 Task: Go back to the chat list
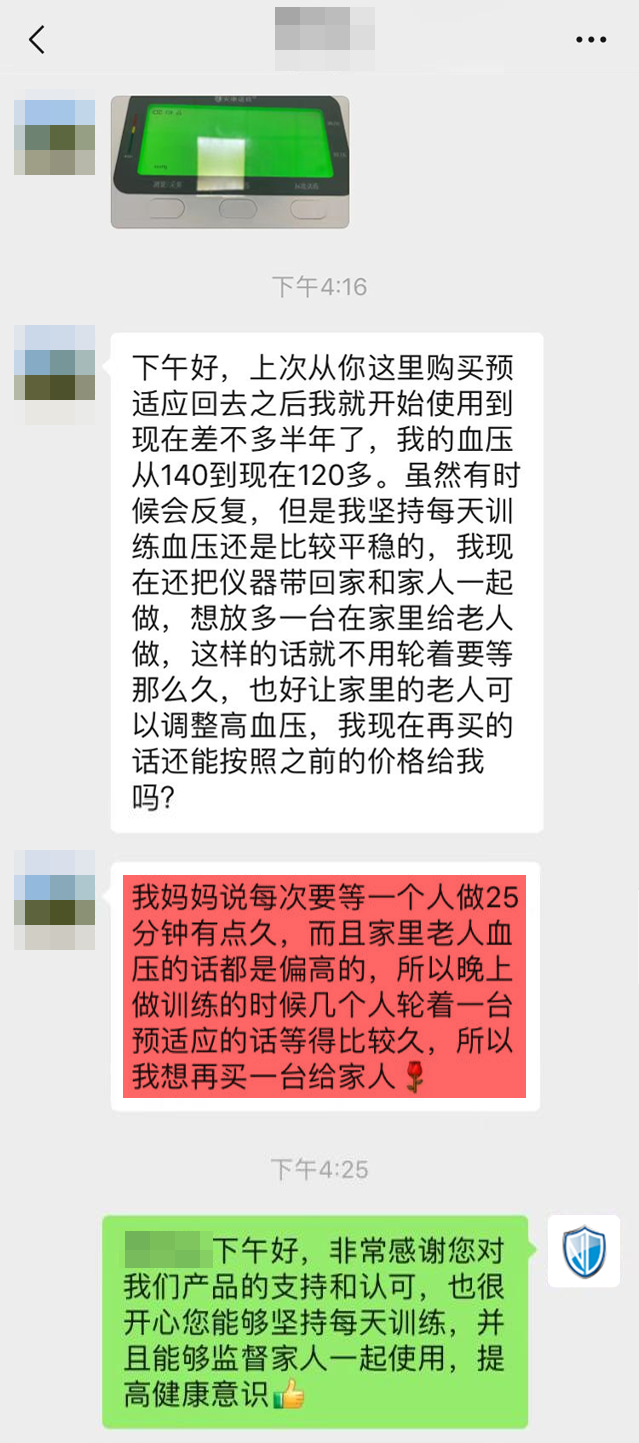[x=37, y=40]
